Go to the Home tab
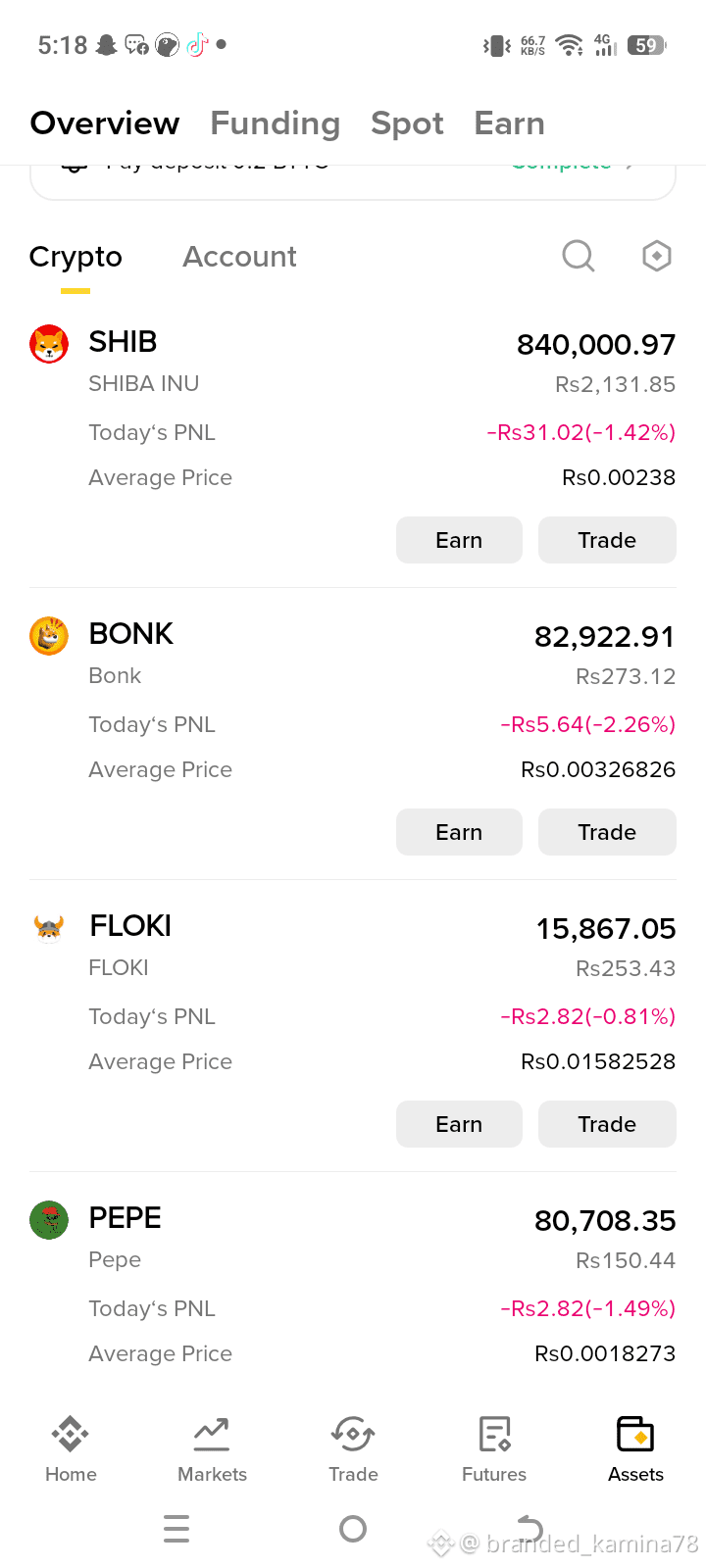 pyautogui.click(x=71, y=1448)
